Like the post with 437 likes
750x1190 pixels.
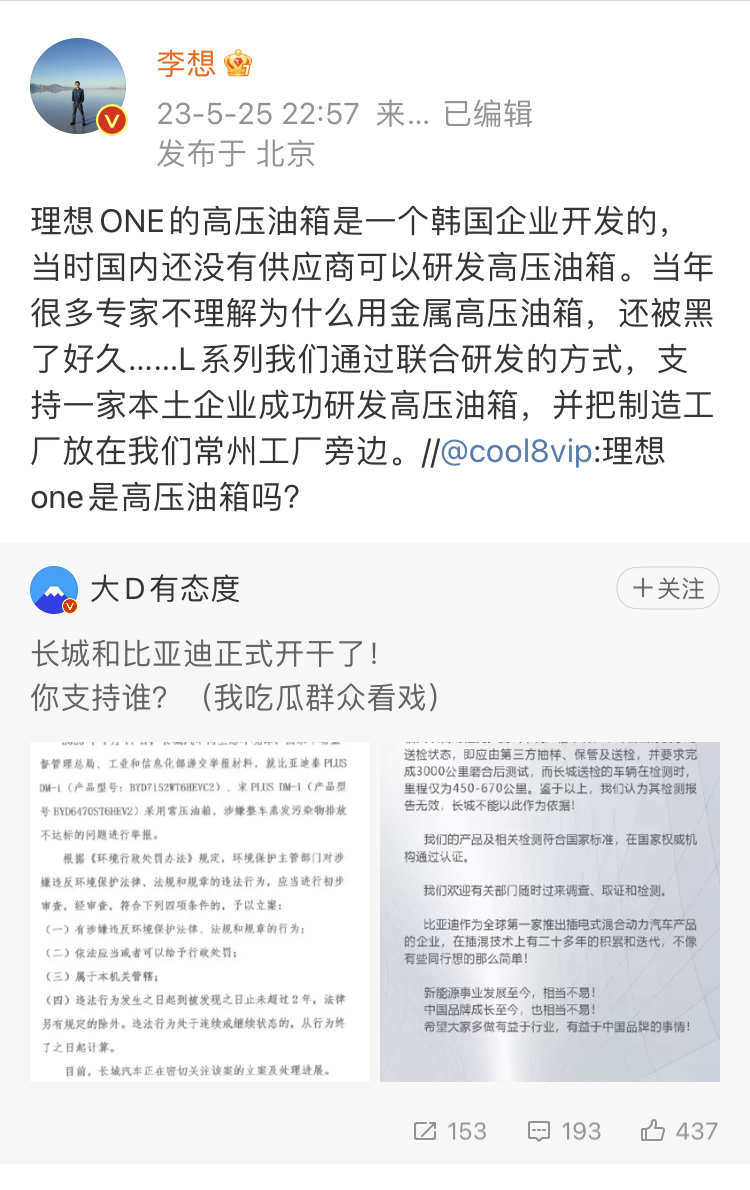point(679,1131)
